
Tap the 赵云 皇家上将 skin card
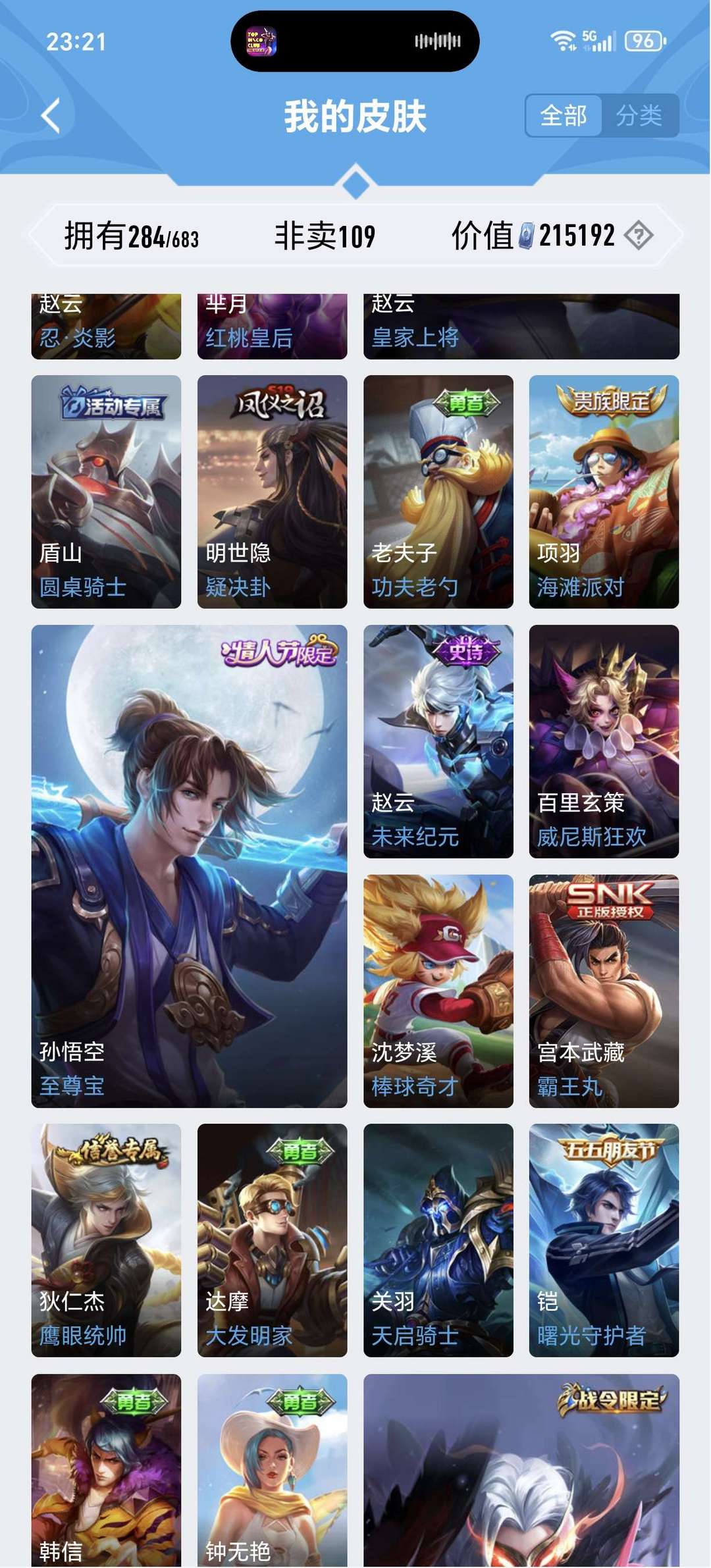click(521, 327)
